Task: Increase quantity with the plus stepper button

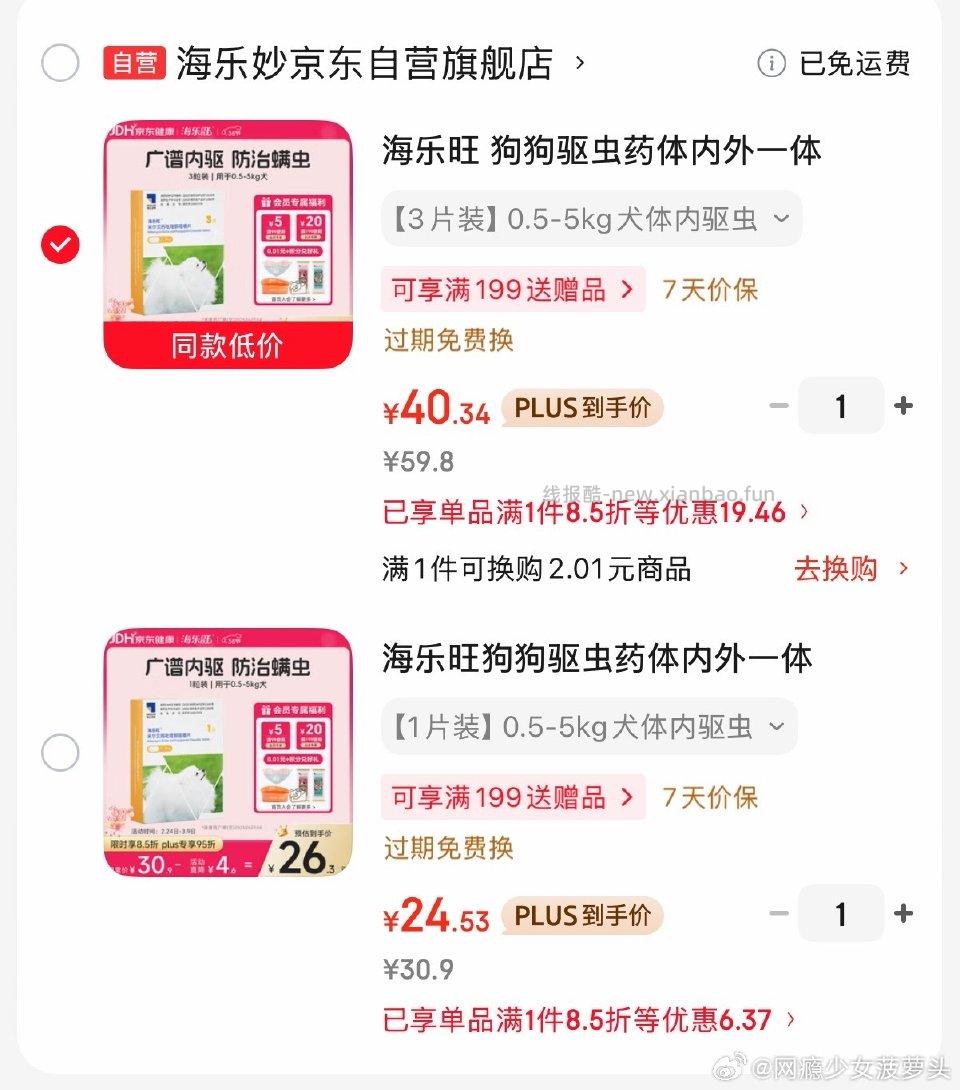Action: [x=903, y=406]
